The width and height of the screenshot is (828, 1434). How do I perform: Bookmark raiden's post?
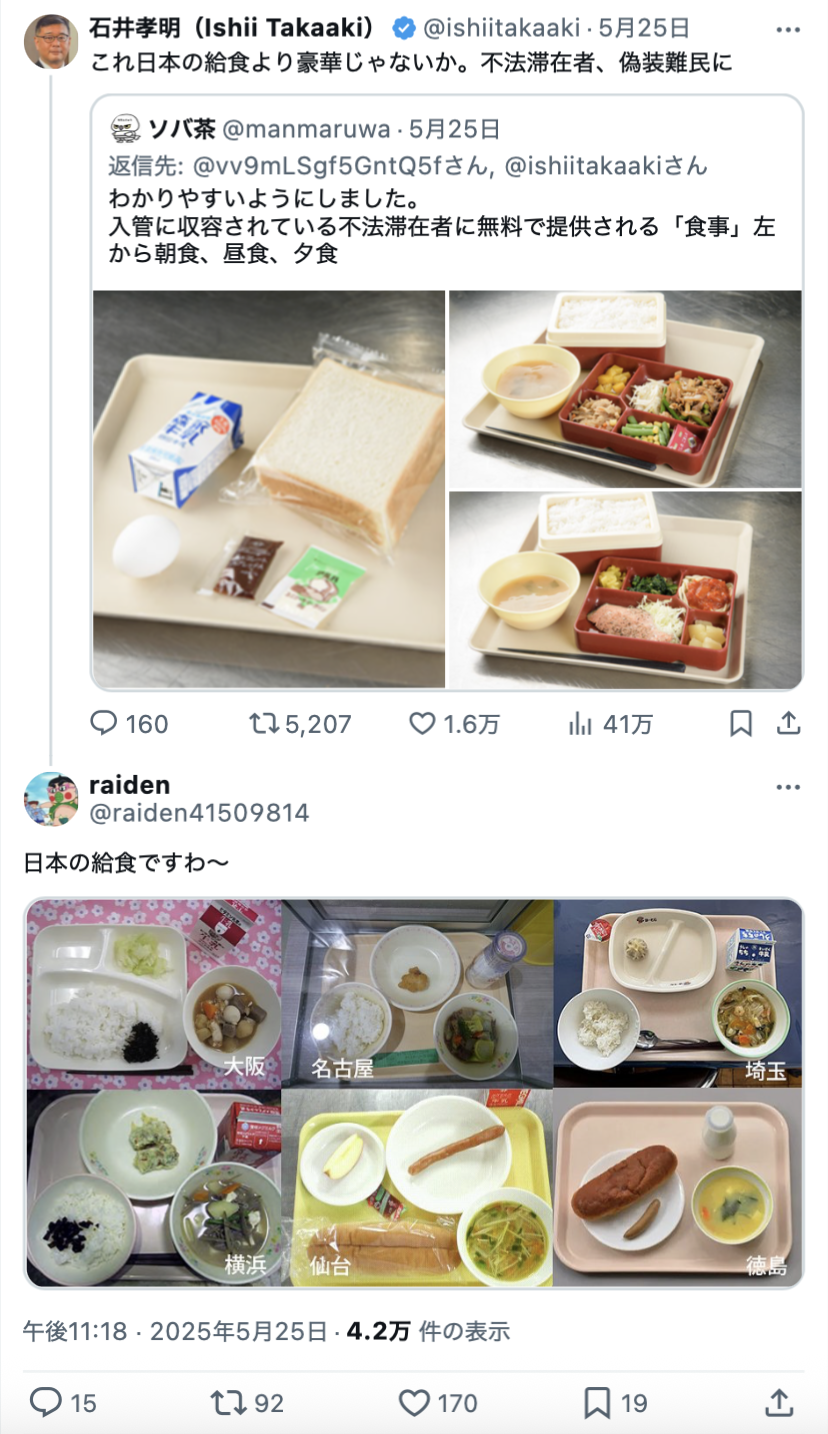pyautogui.click(x=597, y=1403)
